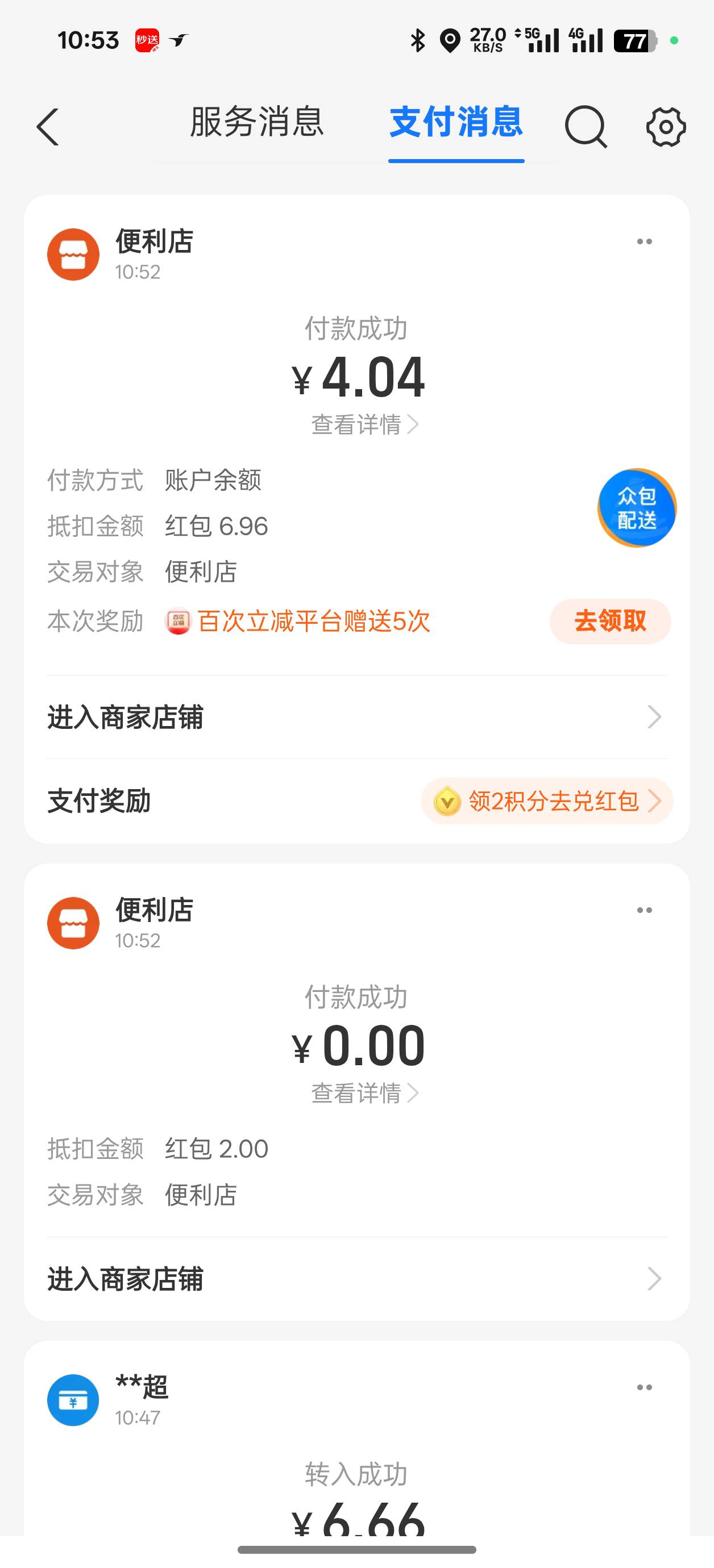The height and width of the screenshot is (1568, 714).
Task: Go back using the top-left arrow
Action: coord(48,127)
